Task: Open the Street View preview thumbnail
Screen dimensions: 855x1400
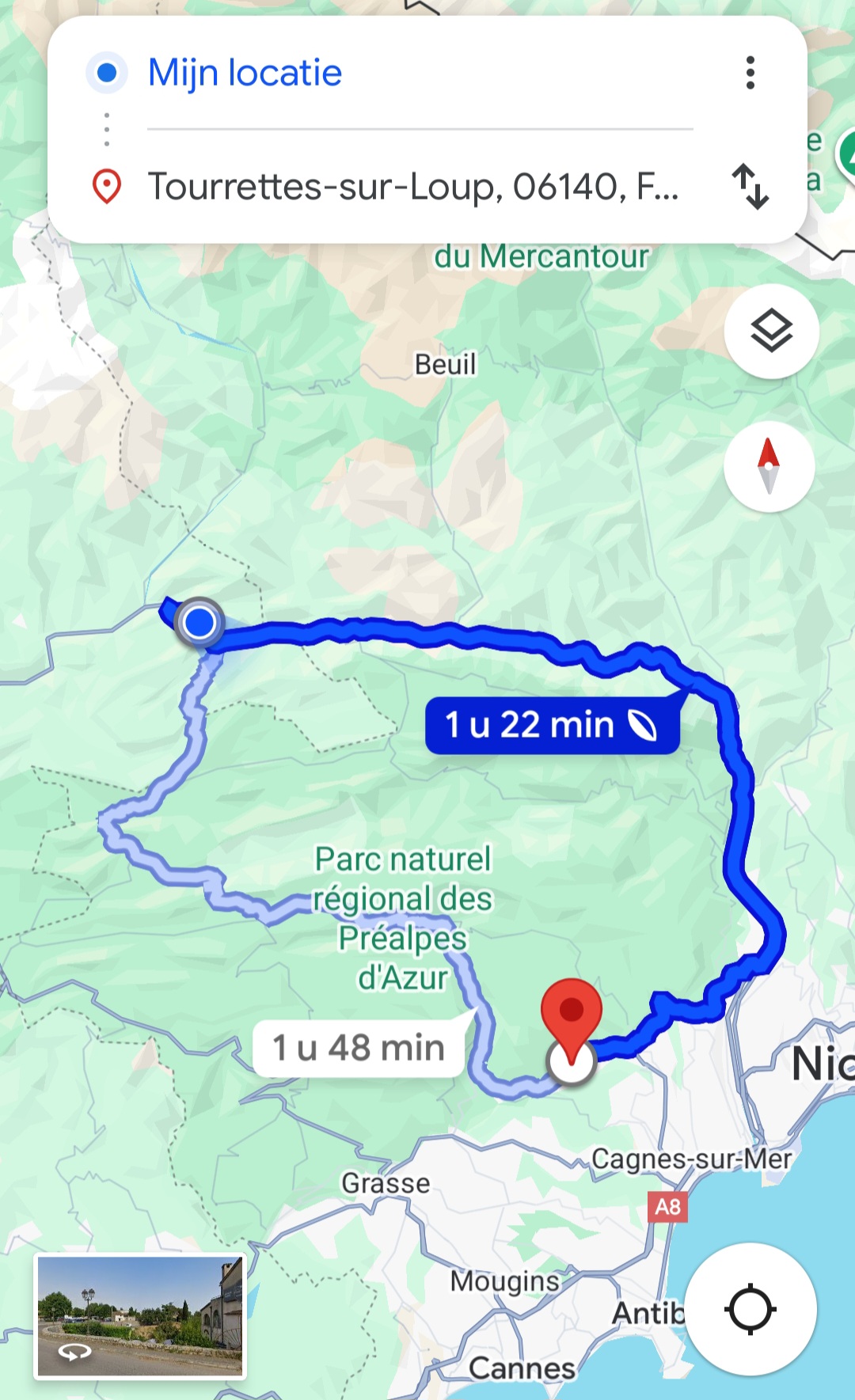Action: [x=140, y=1317]
